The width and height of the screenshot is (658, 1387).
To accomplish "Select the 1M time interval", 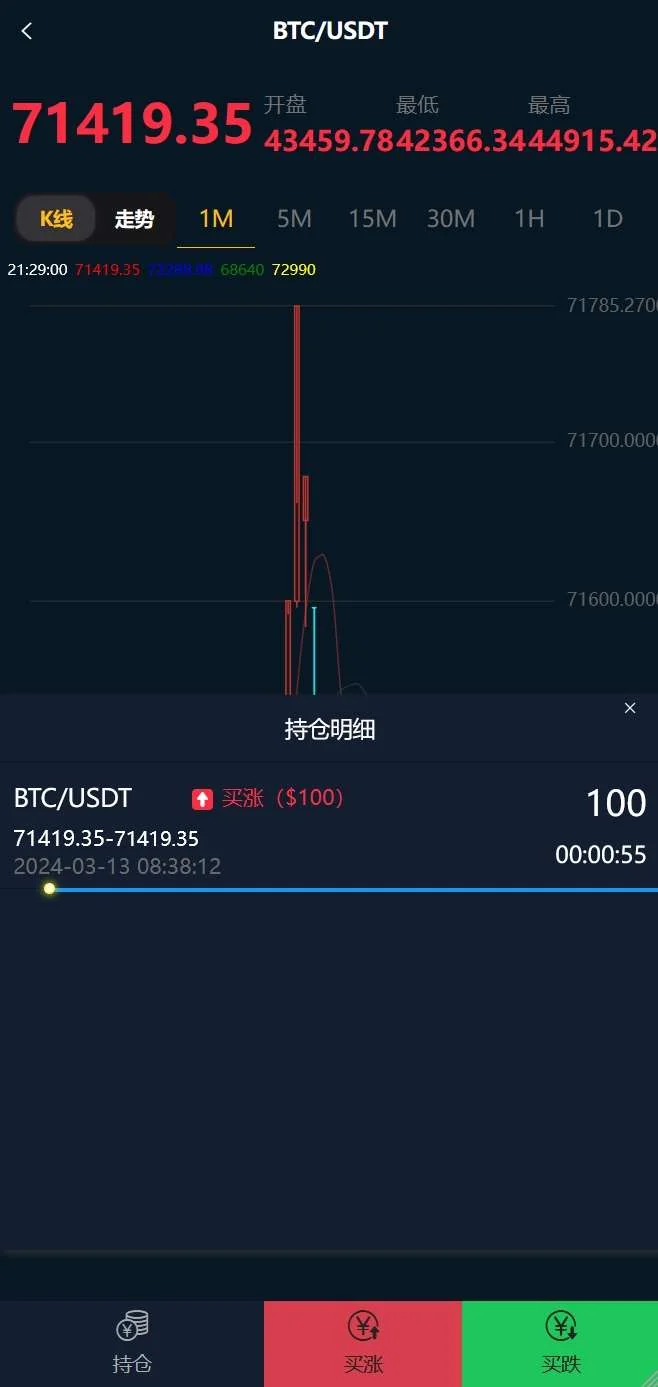I will (216, 219).
